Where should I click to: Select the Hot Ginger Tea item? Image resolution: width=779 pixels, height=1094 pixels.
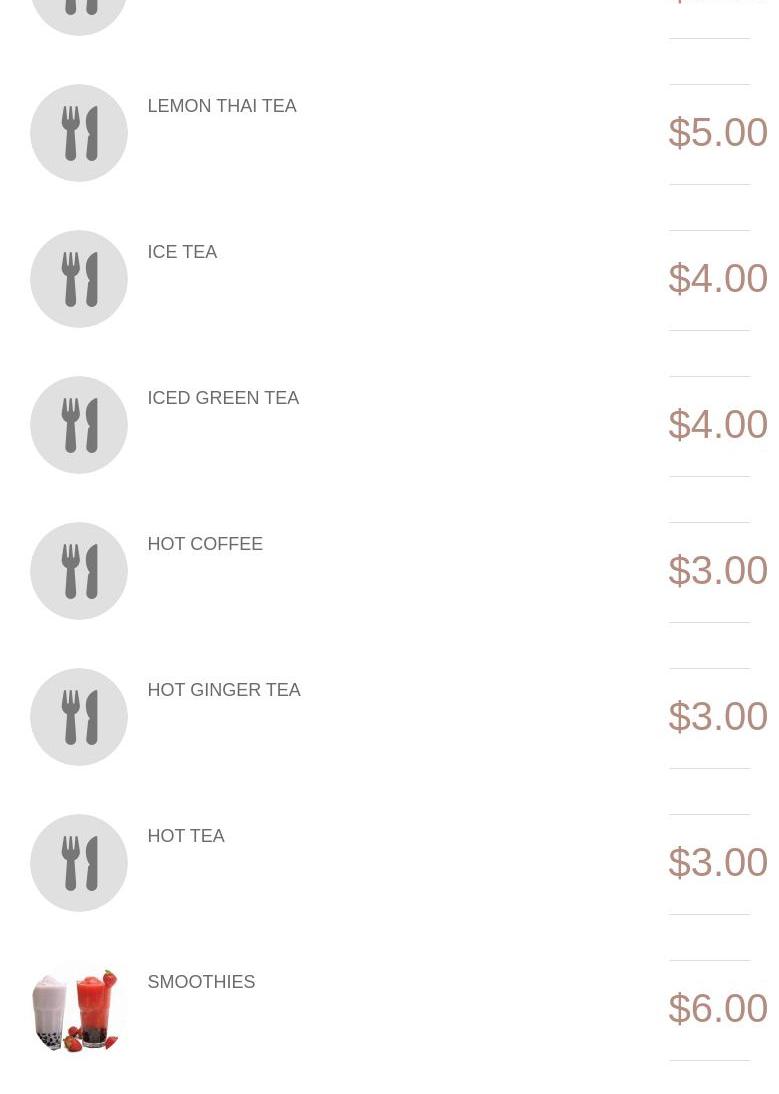coord(224,690)
